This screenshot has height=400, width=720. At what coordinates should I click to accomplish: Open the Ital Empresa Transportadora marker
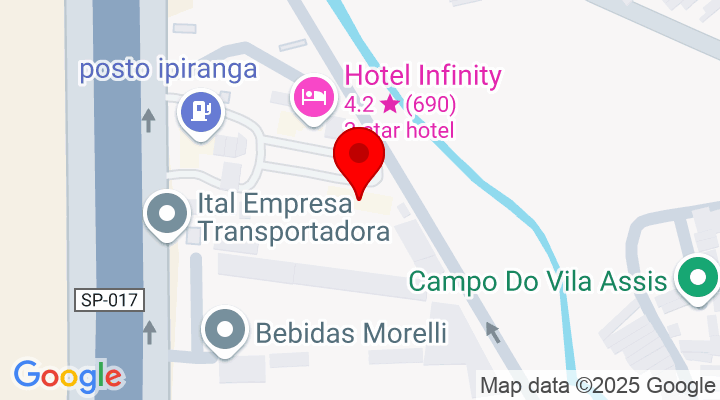pos(166,214)
